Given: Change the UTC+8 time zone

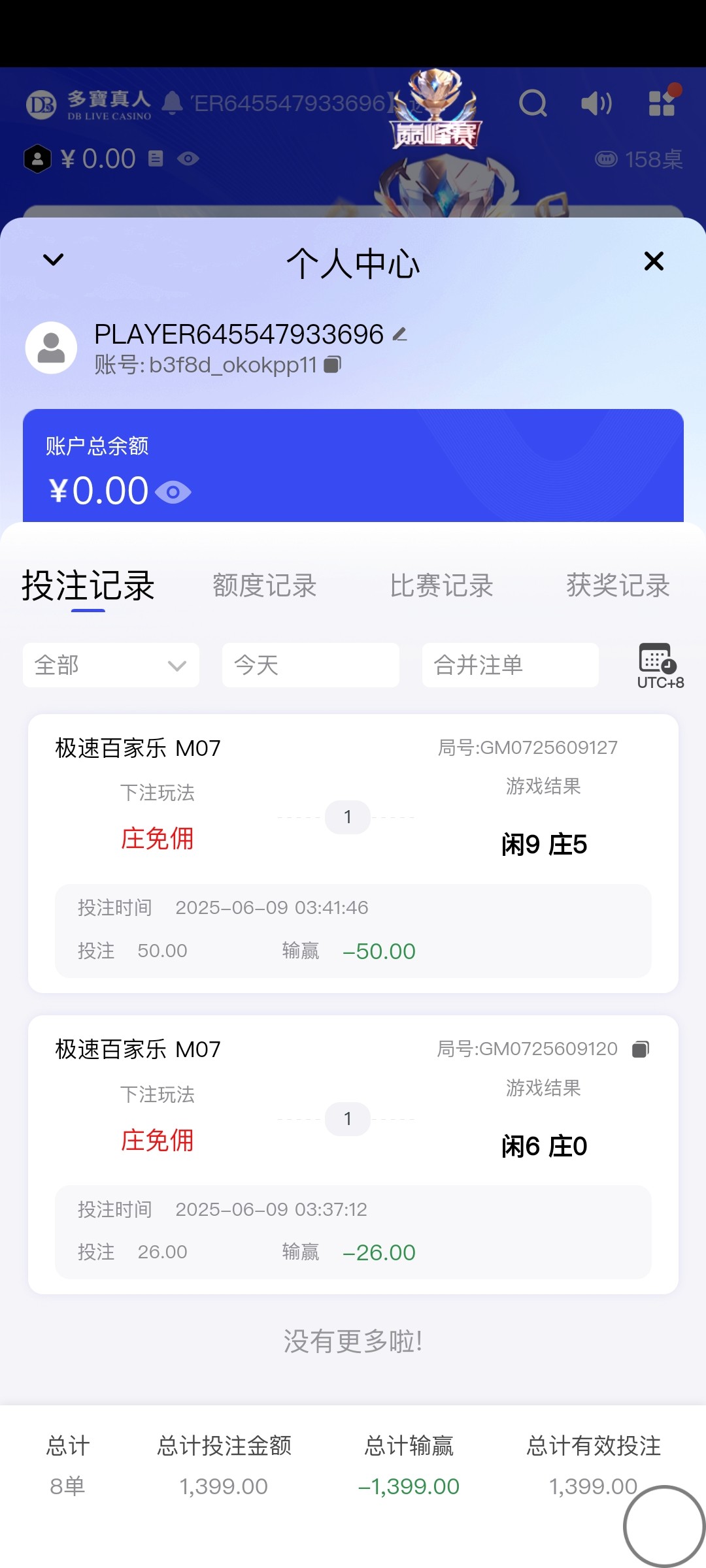Looking at the screenshot, I should (x=659, y=665).
